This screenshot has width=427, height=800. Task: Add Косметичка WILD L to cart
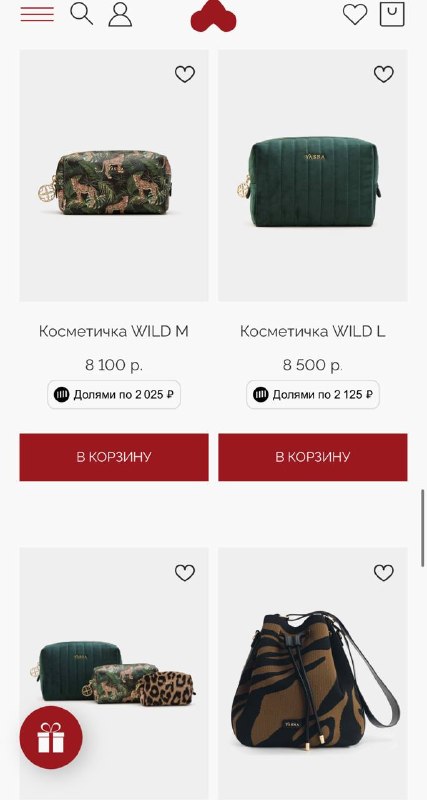click(313, 457)
